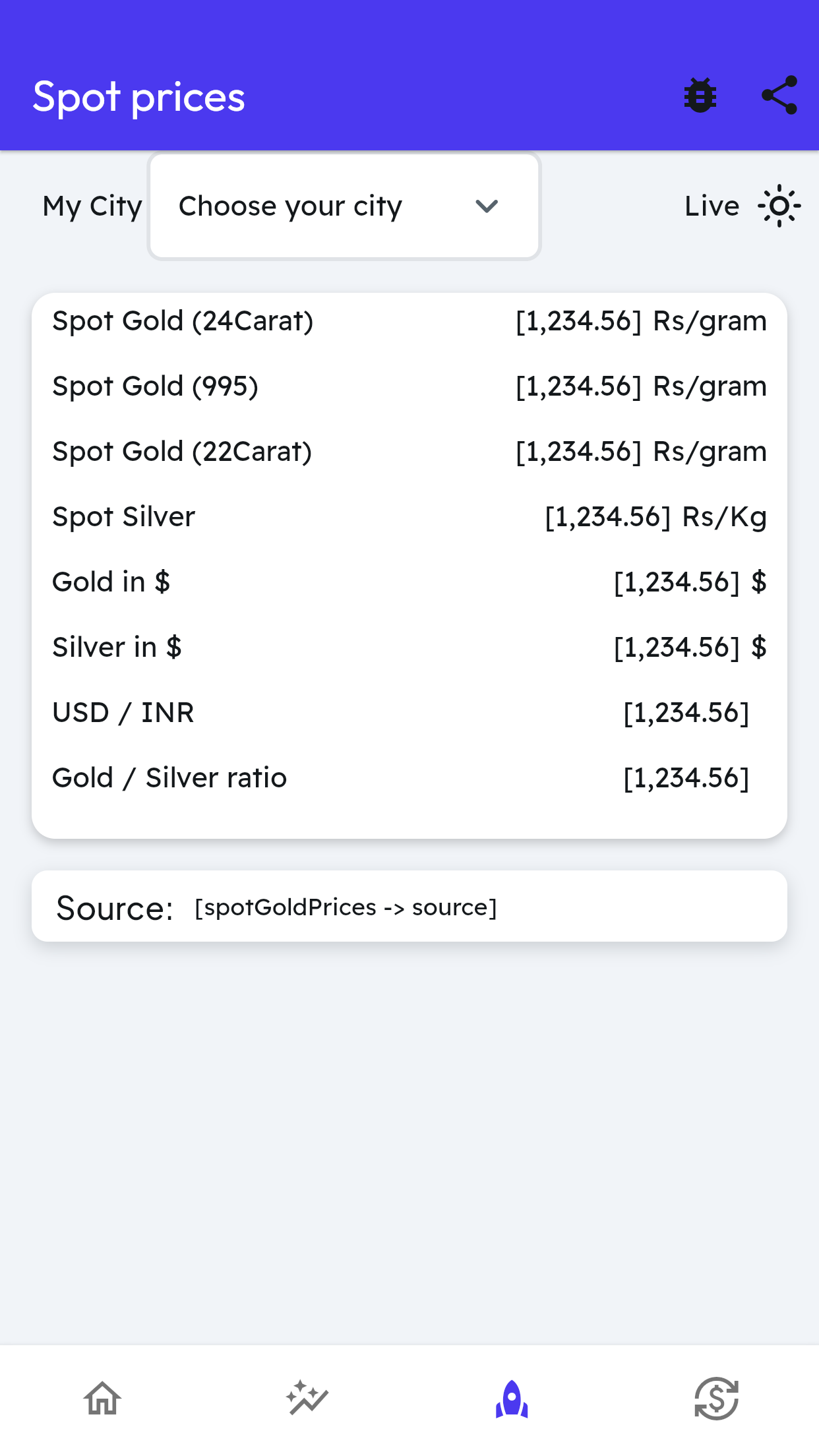The image size is (819, 1456).
Task: Tap the sparkles icon in the bottom bar
Action: [x=307, y=1397]
